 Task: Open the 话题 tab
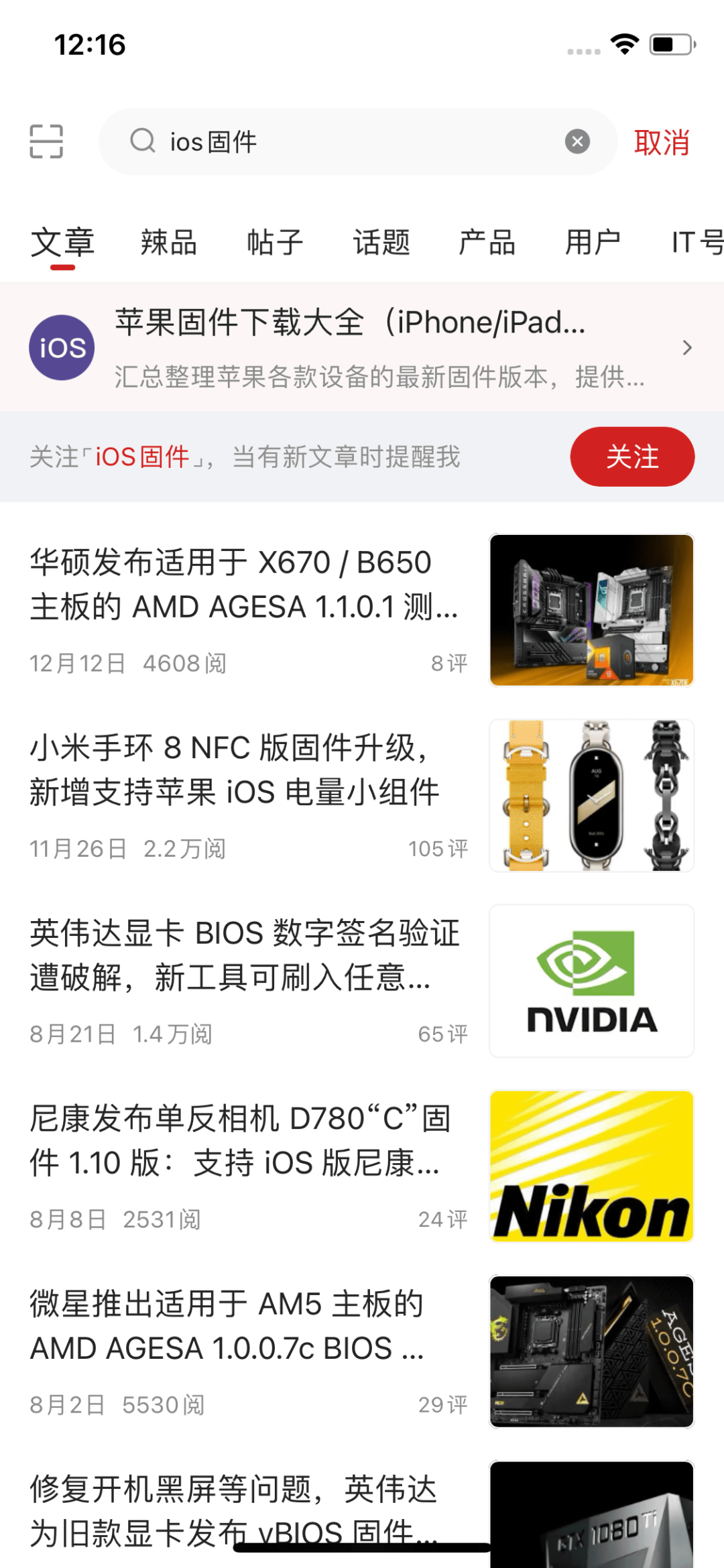coord(382,243)
